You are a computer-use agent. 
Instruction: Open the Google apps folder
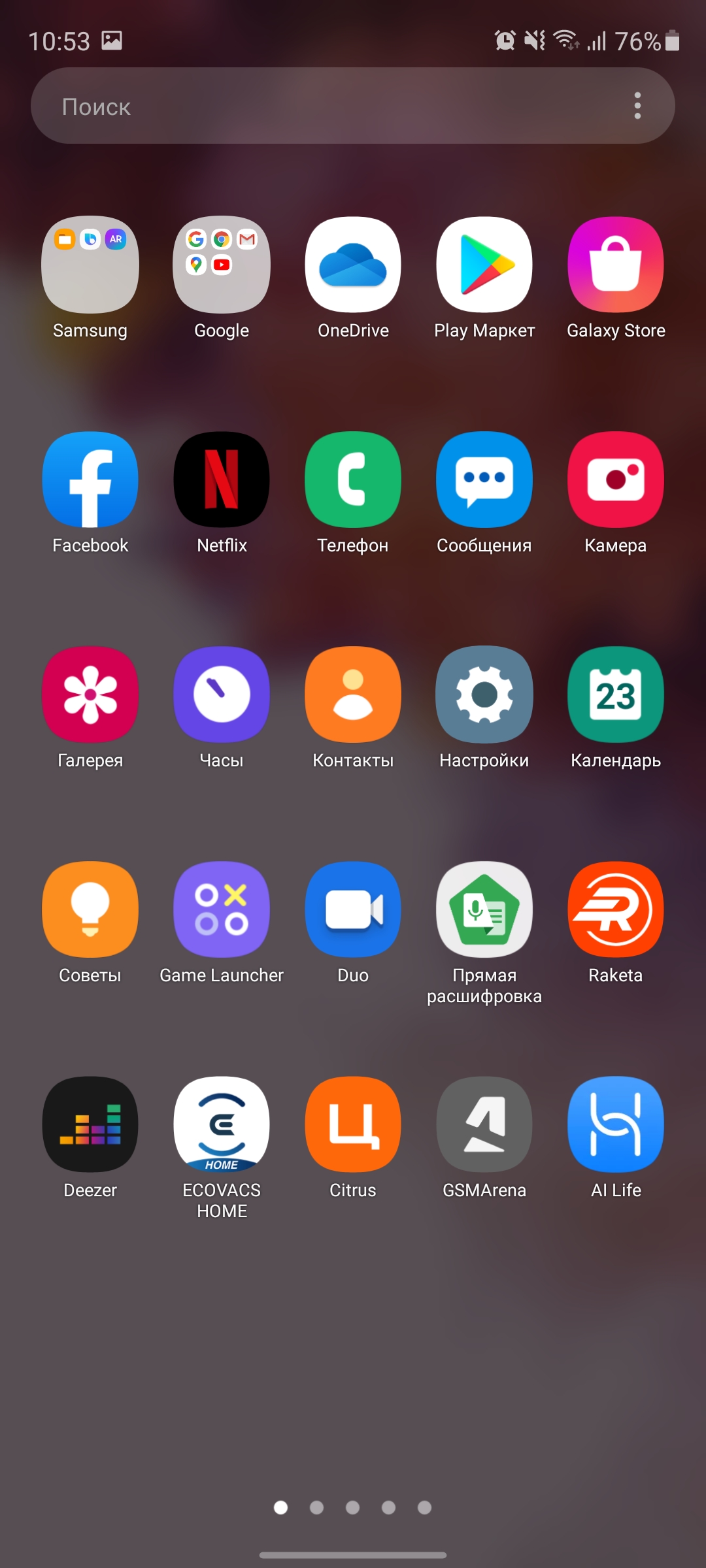(222, 265)
